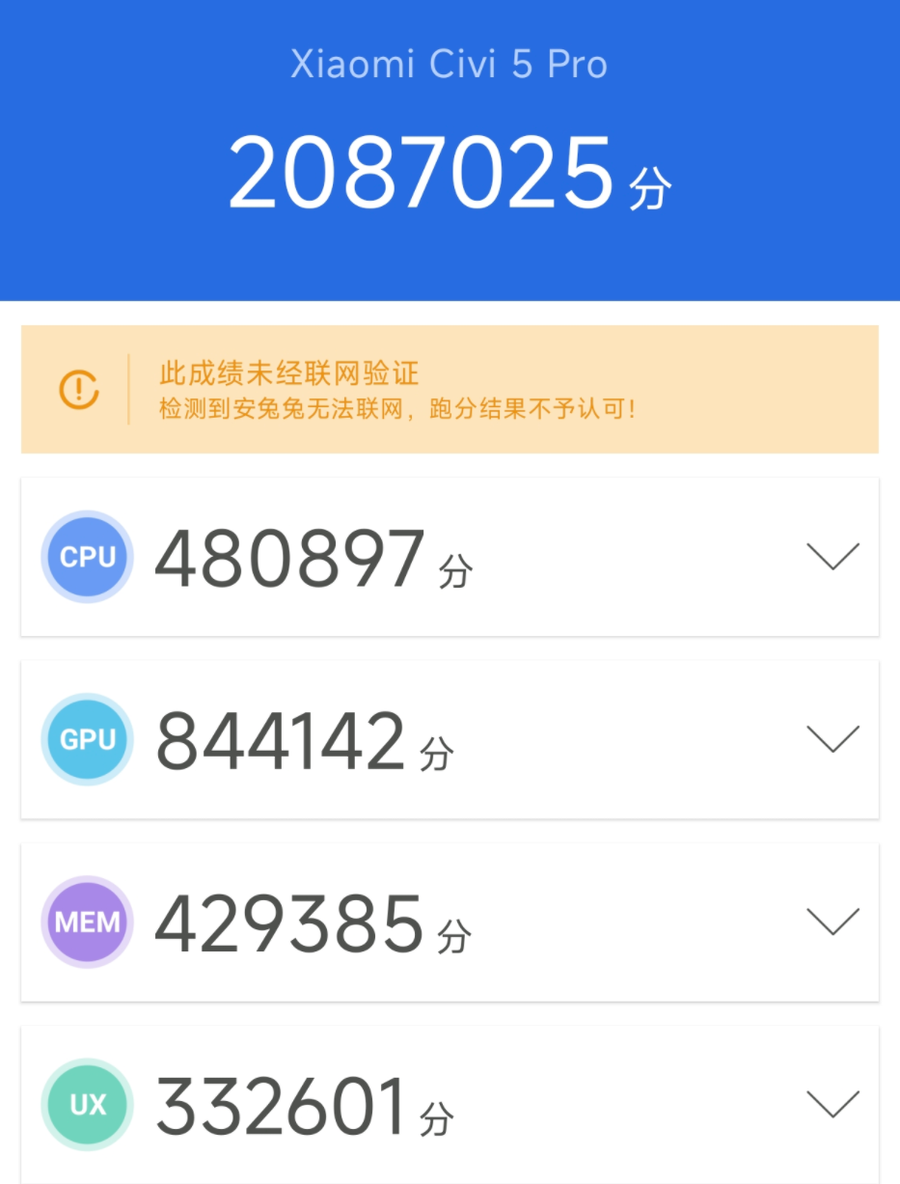Image resolution: width=900 pixels, height=1184 pixels.
Task: Expand the GPU score breakdown
Action: (x=832, y=740)
